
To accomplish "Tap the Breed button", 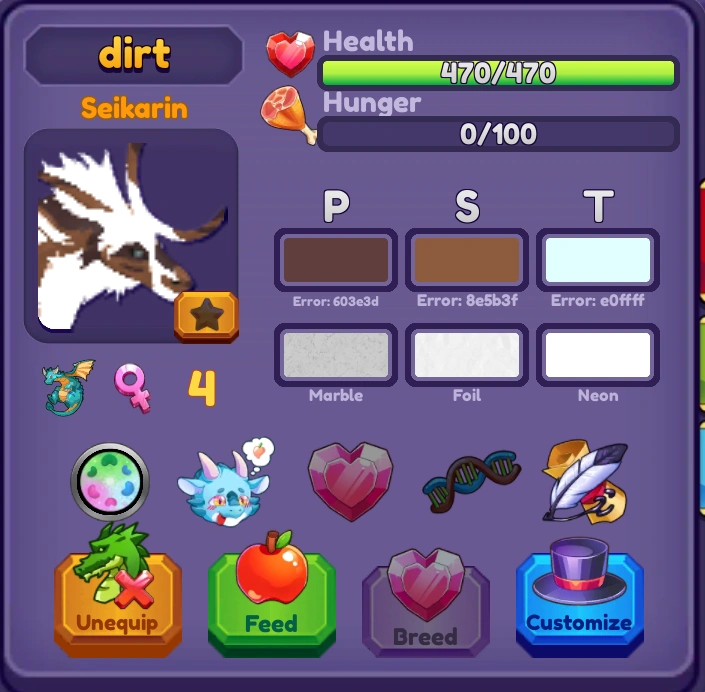I will click(425, 610).
